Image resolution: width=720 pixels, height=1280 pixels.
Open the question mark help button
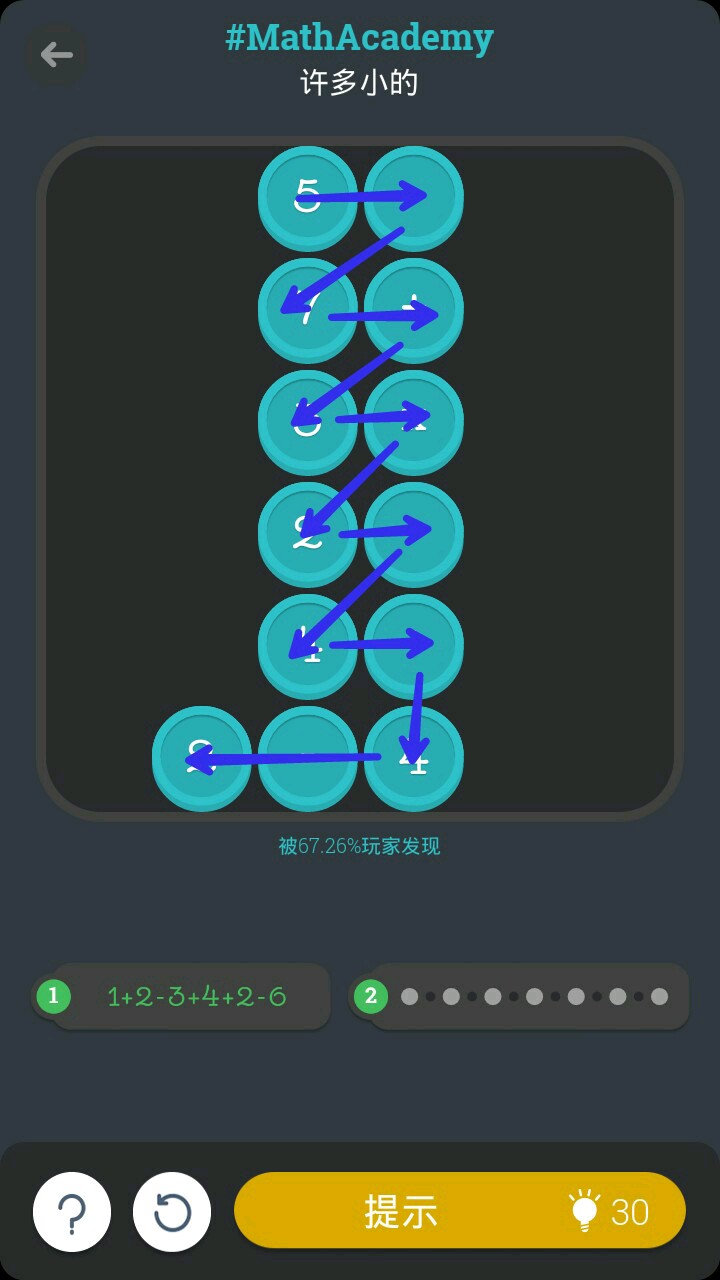[x=72, y=1212]
